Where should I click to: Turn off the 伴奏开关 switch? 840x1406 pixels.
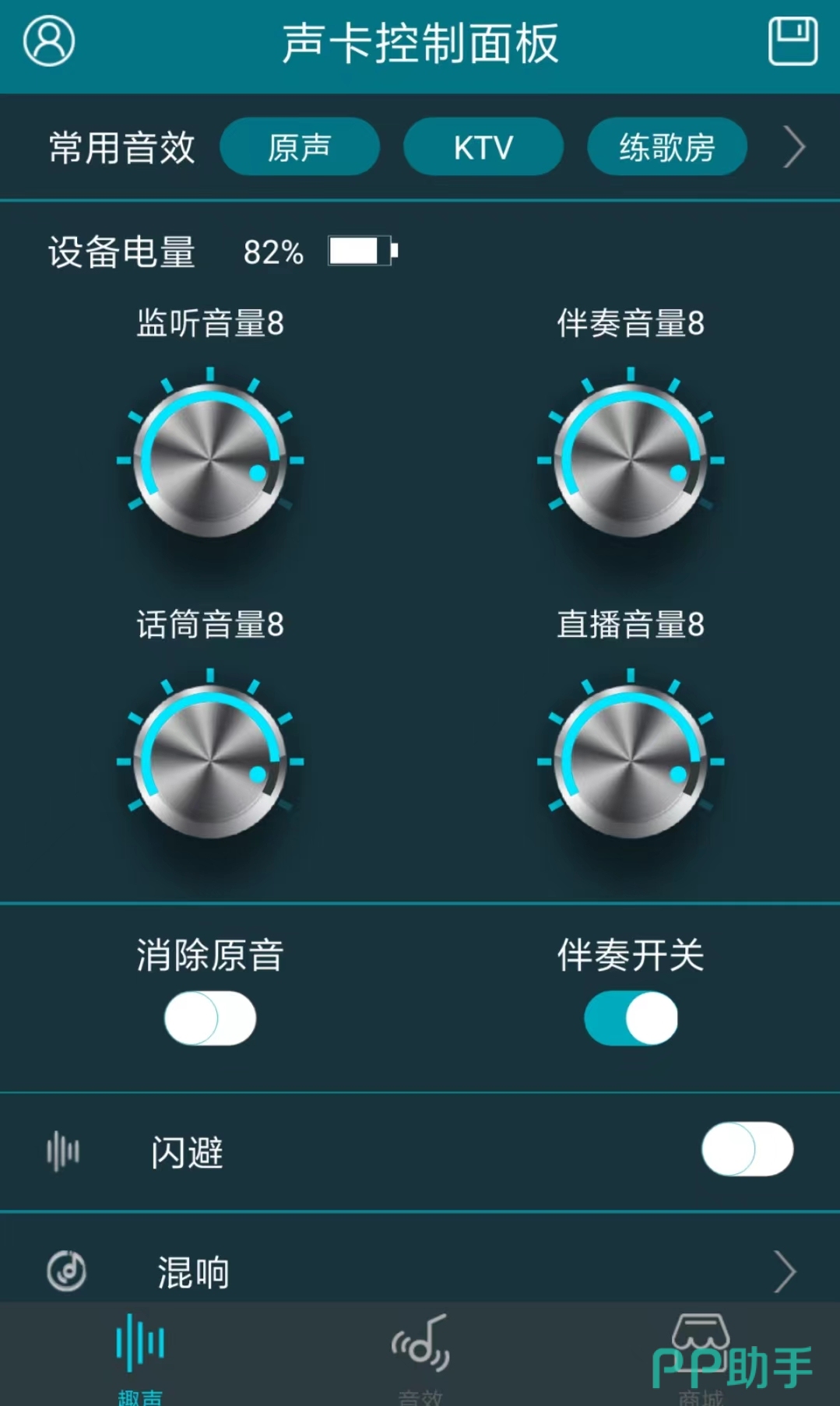631,1018
